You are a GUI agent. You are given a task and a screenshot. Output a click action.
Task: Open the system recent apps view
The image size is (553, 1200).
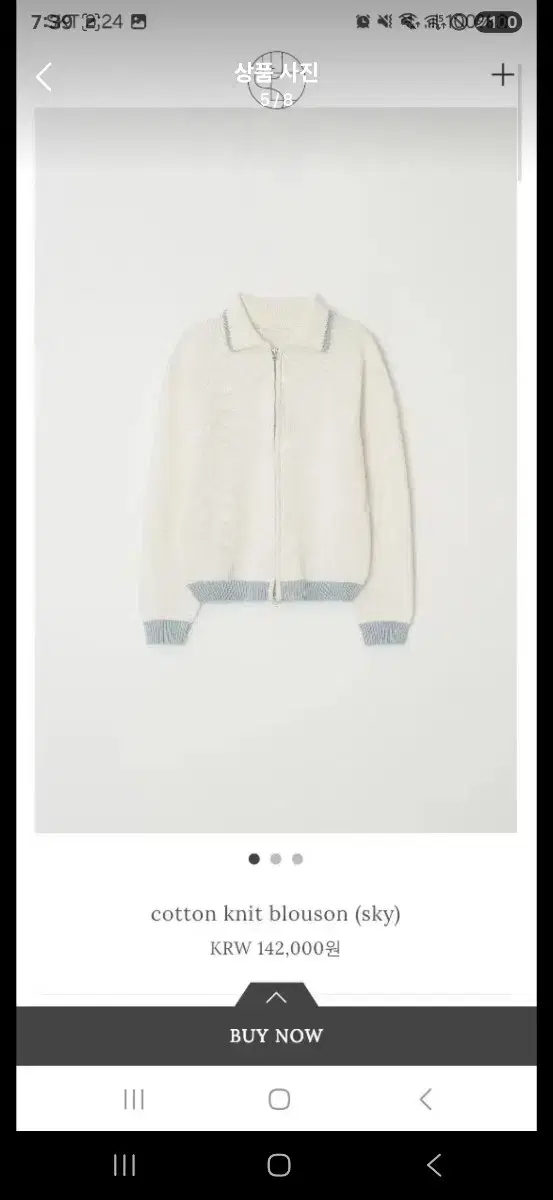point(124,1165)
